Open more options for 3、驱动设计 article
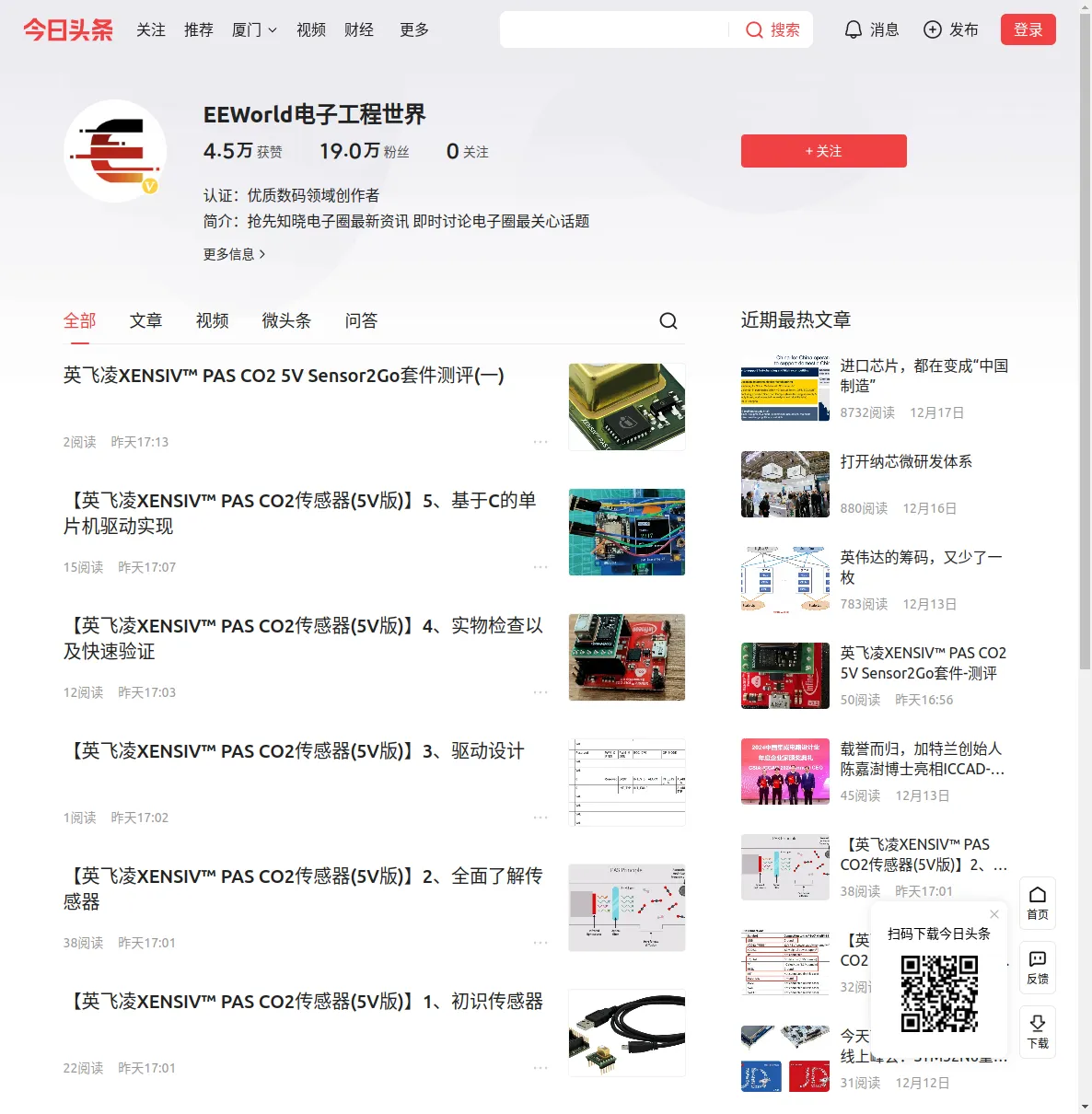The height and width of the screenshot is (1114, 1092). (540, 818)
